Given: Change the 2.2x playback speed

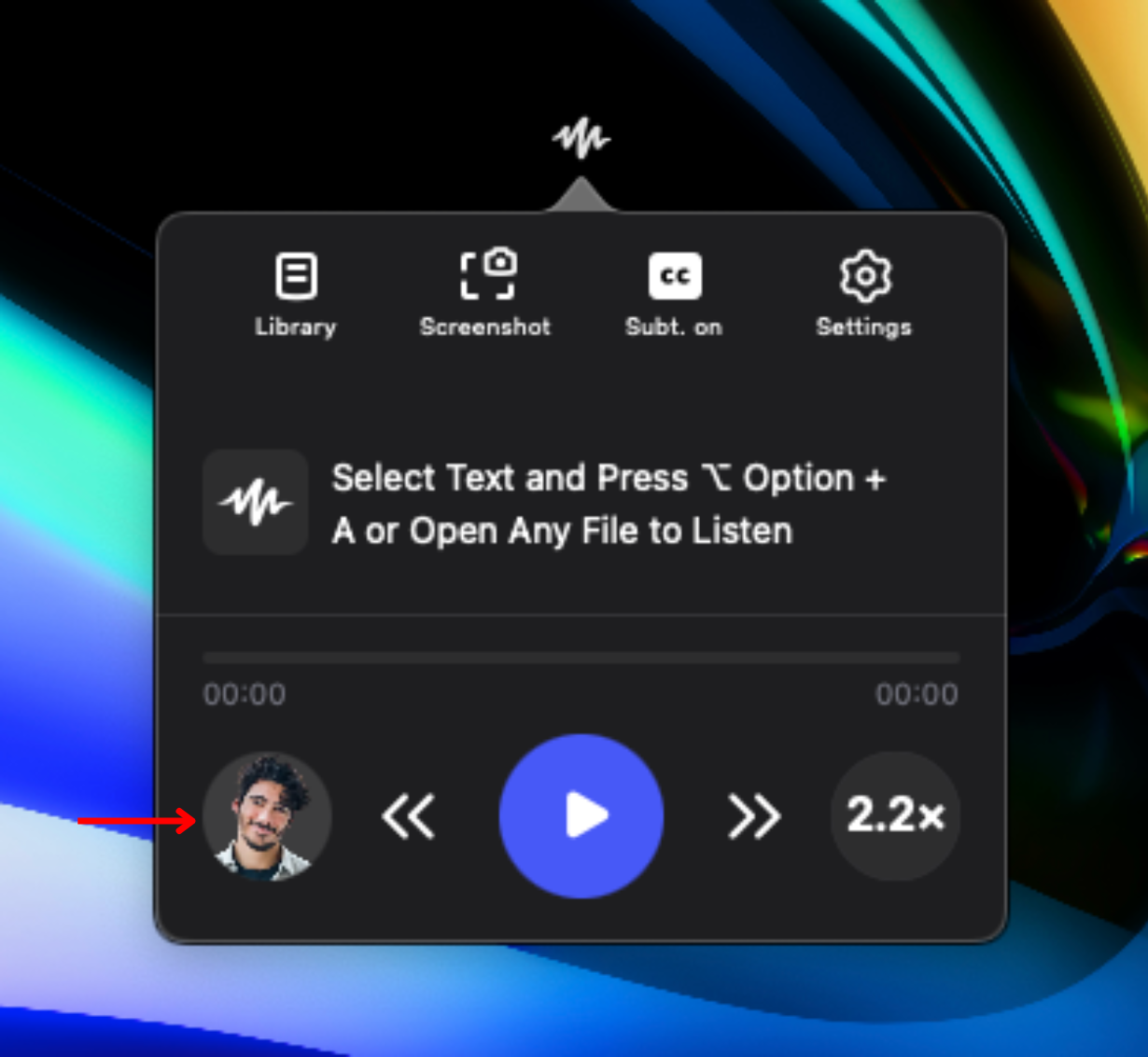Looking at the screenshot, I should 895,816.
